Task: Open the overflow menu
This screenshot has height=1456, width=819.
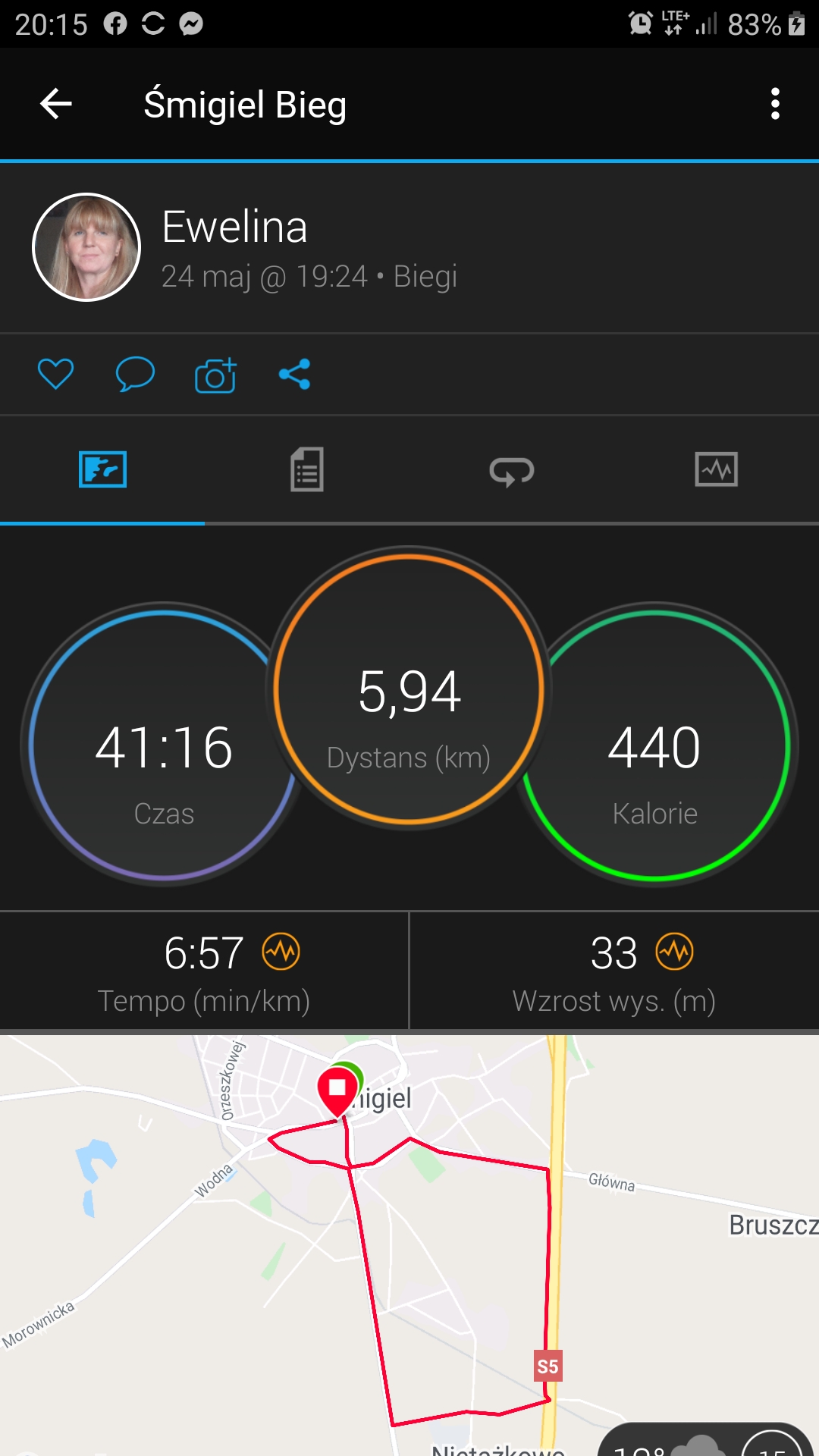Action: [774, 104]
